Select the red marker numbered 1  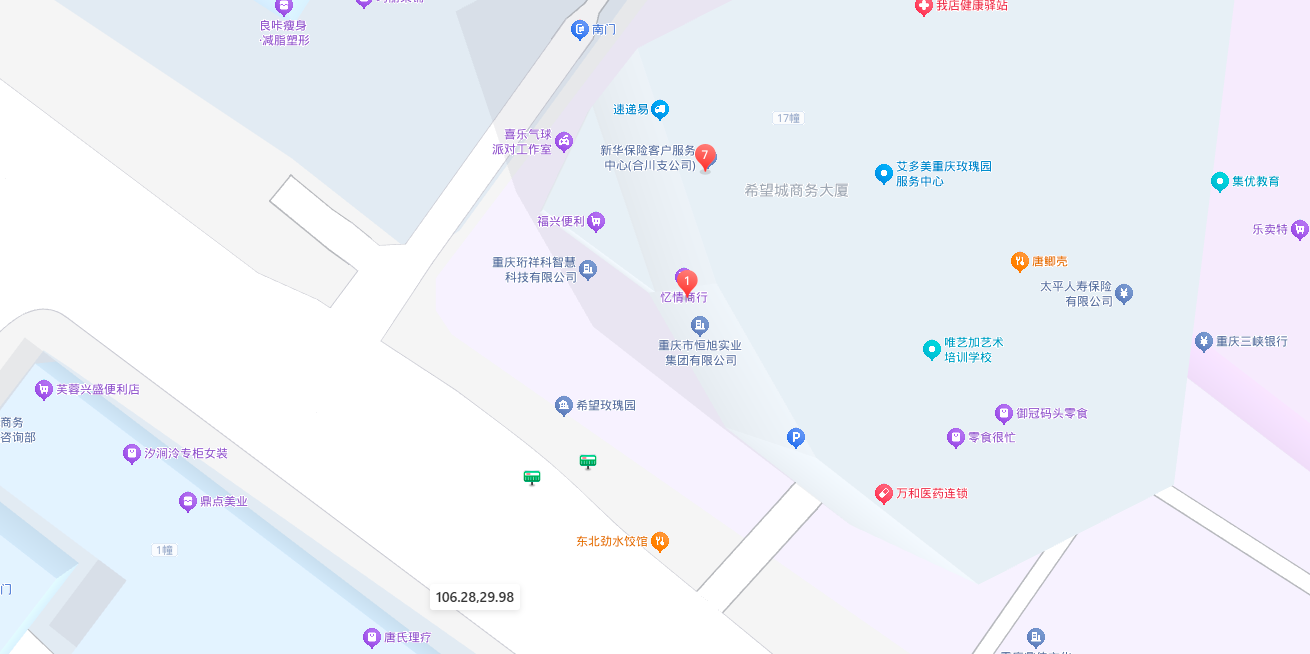(x=687, y=282)
